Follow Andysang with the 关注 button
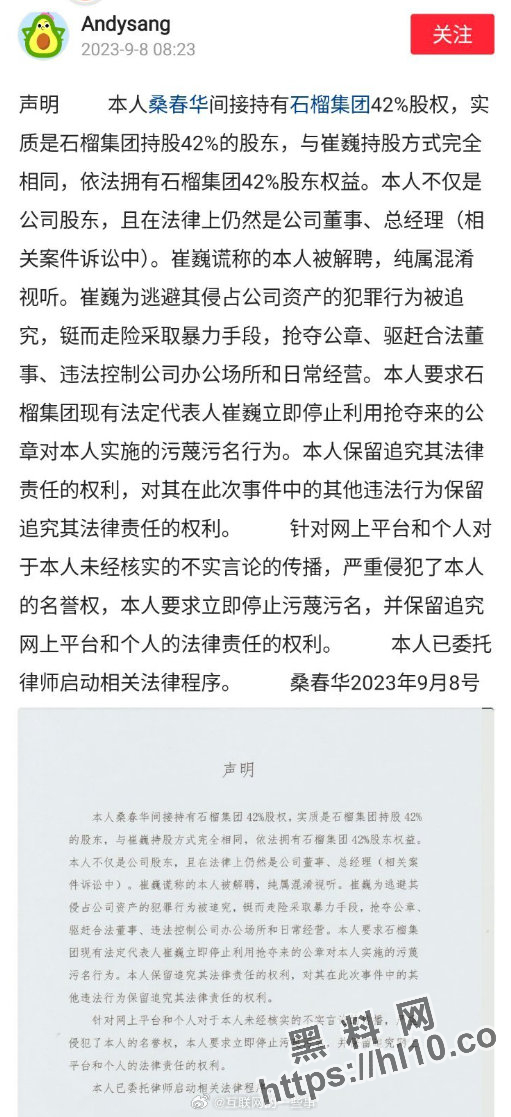This screenshot has height=1117, width=511. [452, 34]
